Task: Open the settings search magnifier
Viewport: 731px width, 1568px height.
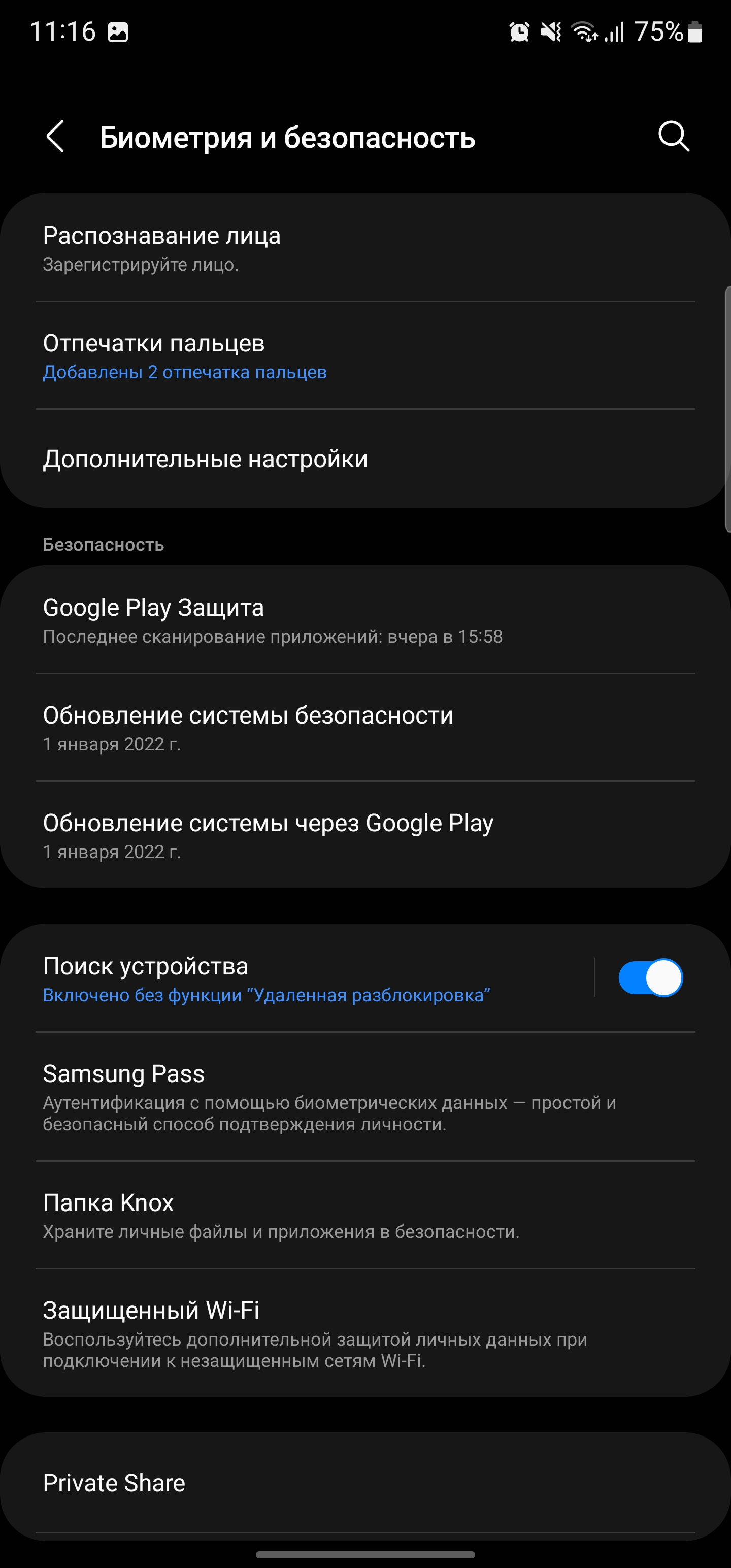Action: click(x=673, y=137)
